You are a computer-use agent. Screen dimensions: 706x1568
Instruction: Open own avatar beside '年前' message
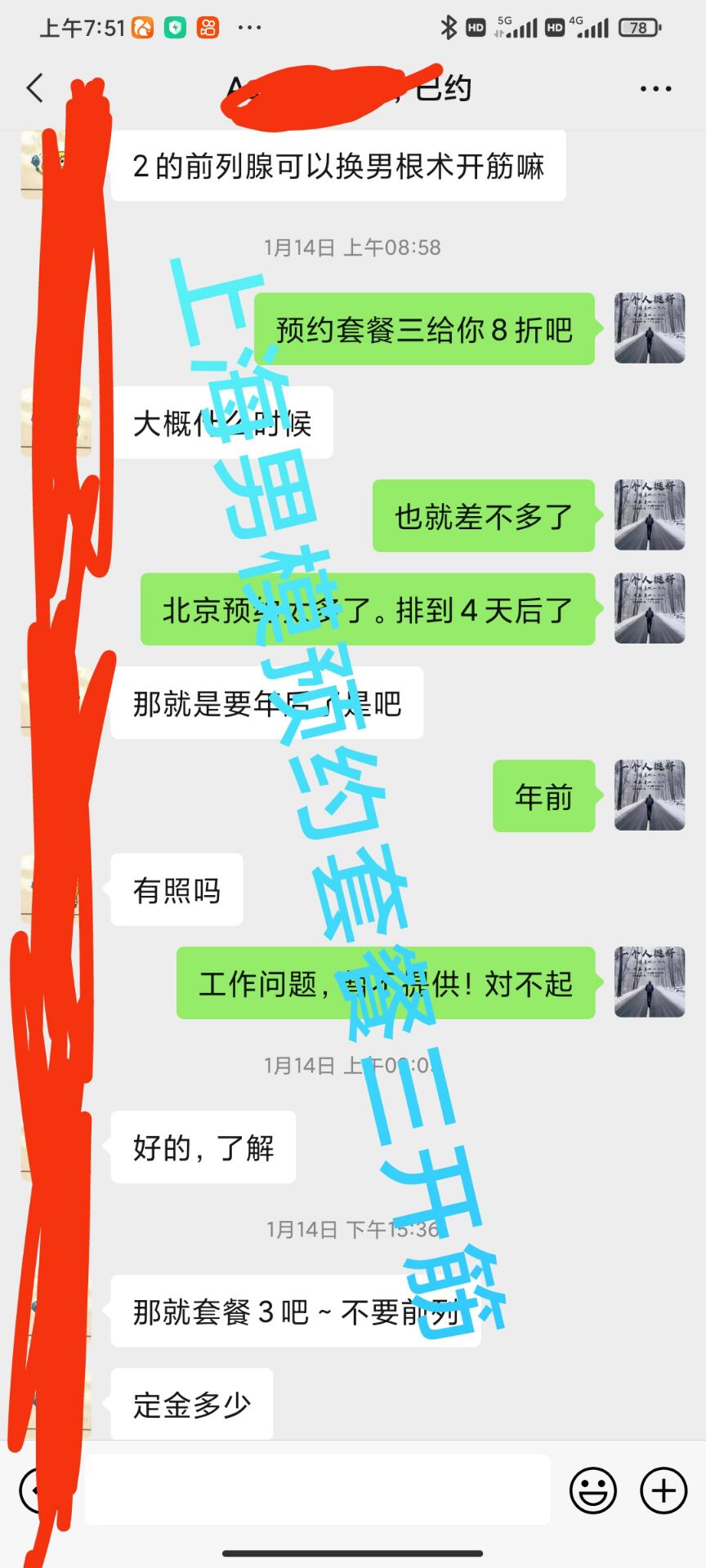point(650,795)
